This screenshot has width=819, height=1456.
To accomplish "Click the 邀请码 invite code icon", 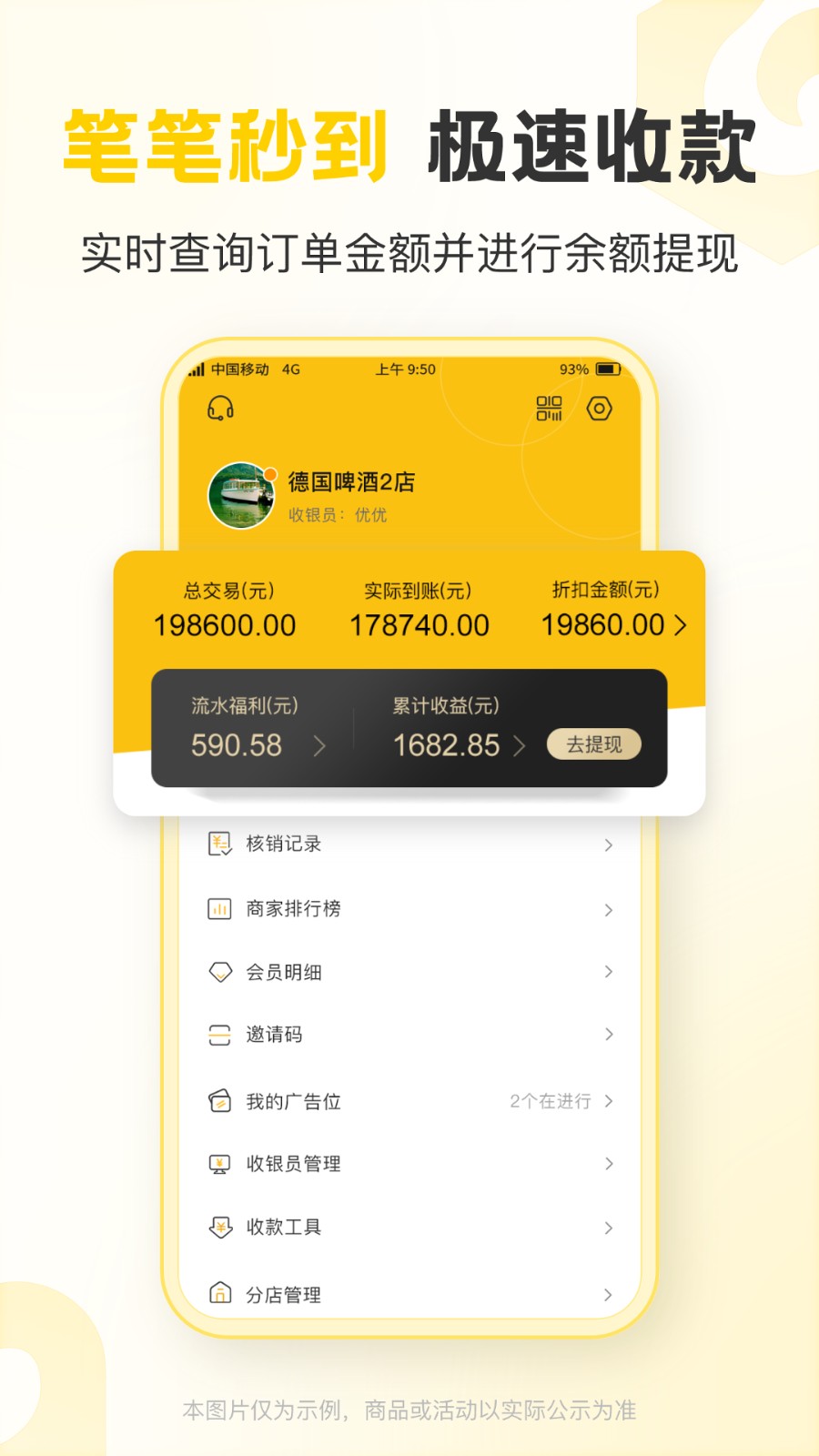I will click(x=218, y=1035).
